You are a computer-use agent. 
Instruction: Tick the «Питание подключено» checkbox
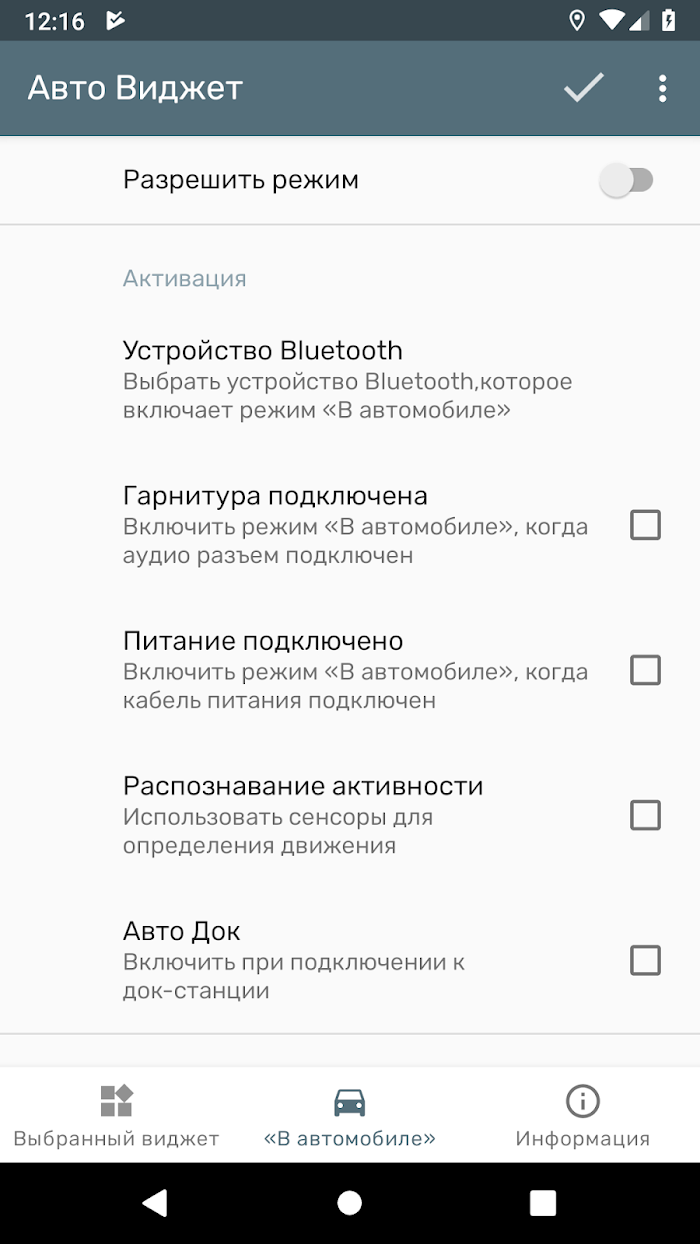(x=645, y=670)
